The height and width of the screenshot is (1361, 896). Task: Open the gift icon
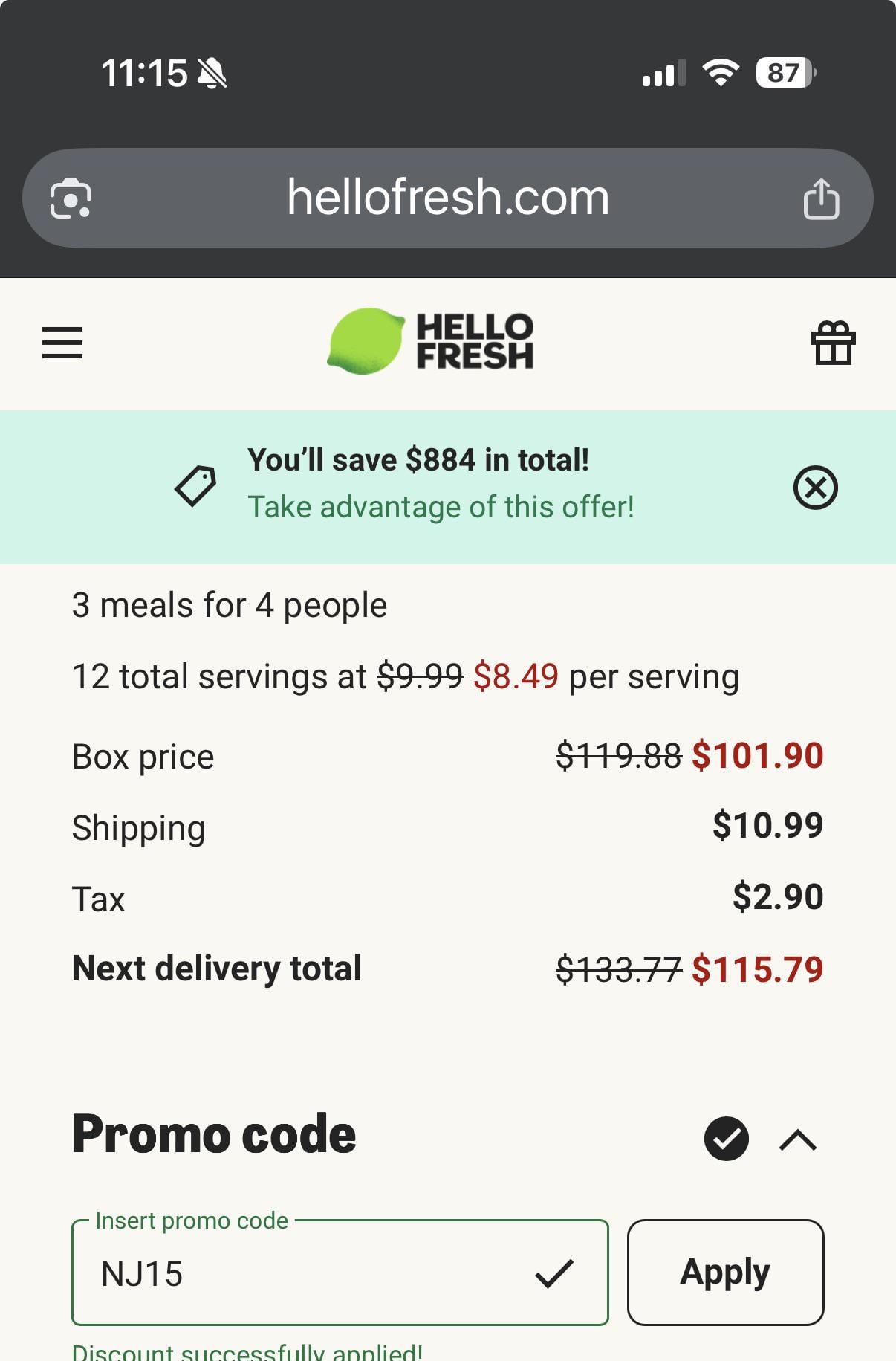(833, 343)
